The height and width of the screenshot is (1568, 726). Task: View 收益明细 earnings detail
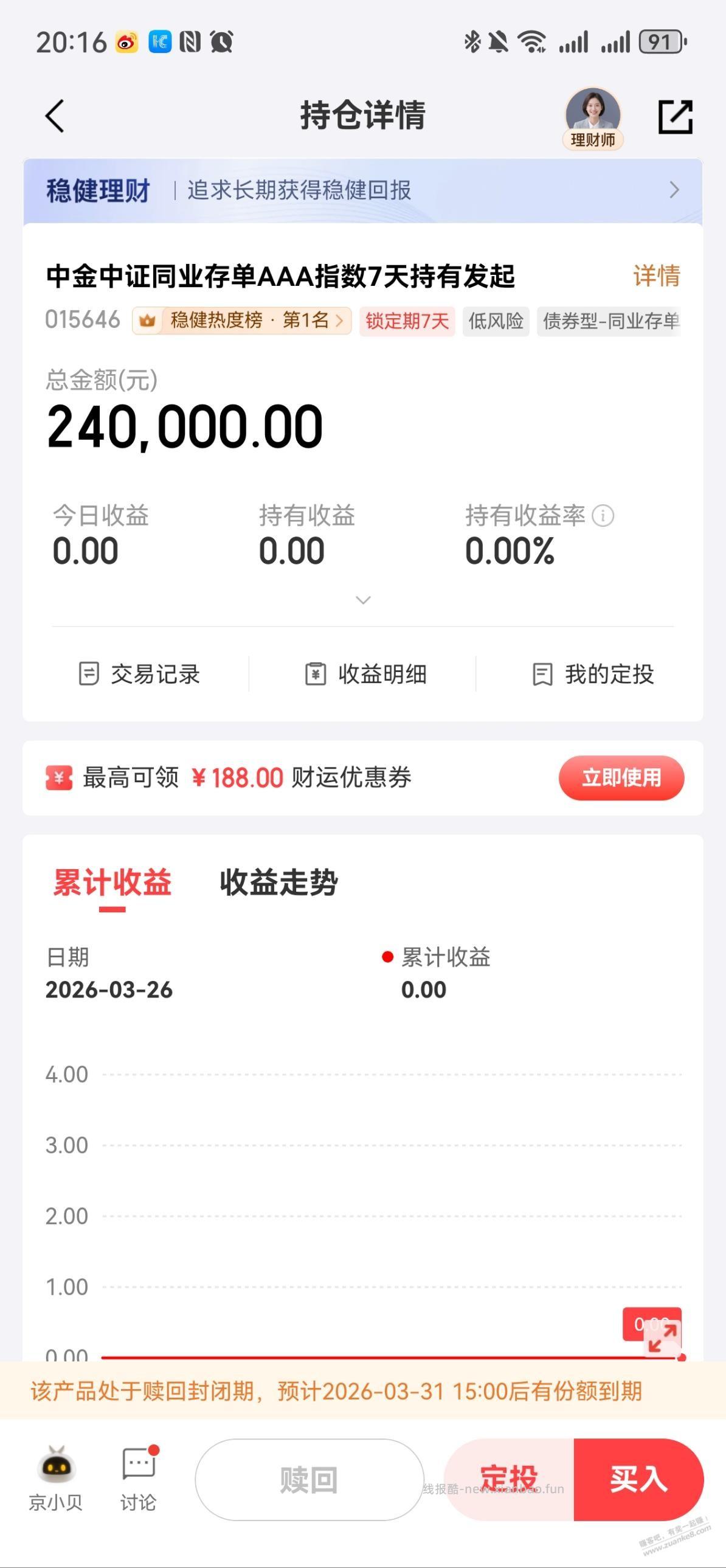pyautogui.click(x=365, y=674)
